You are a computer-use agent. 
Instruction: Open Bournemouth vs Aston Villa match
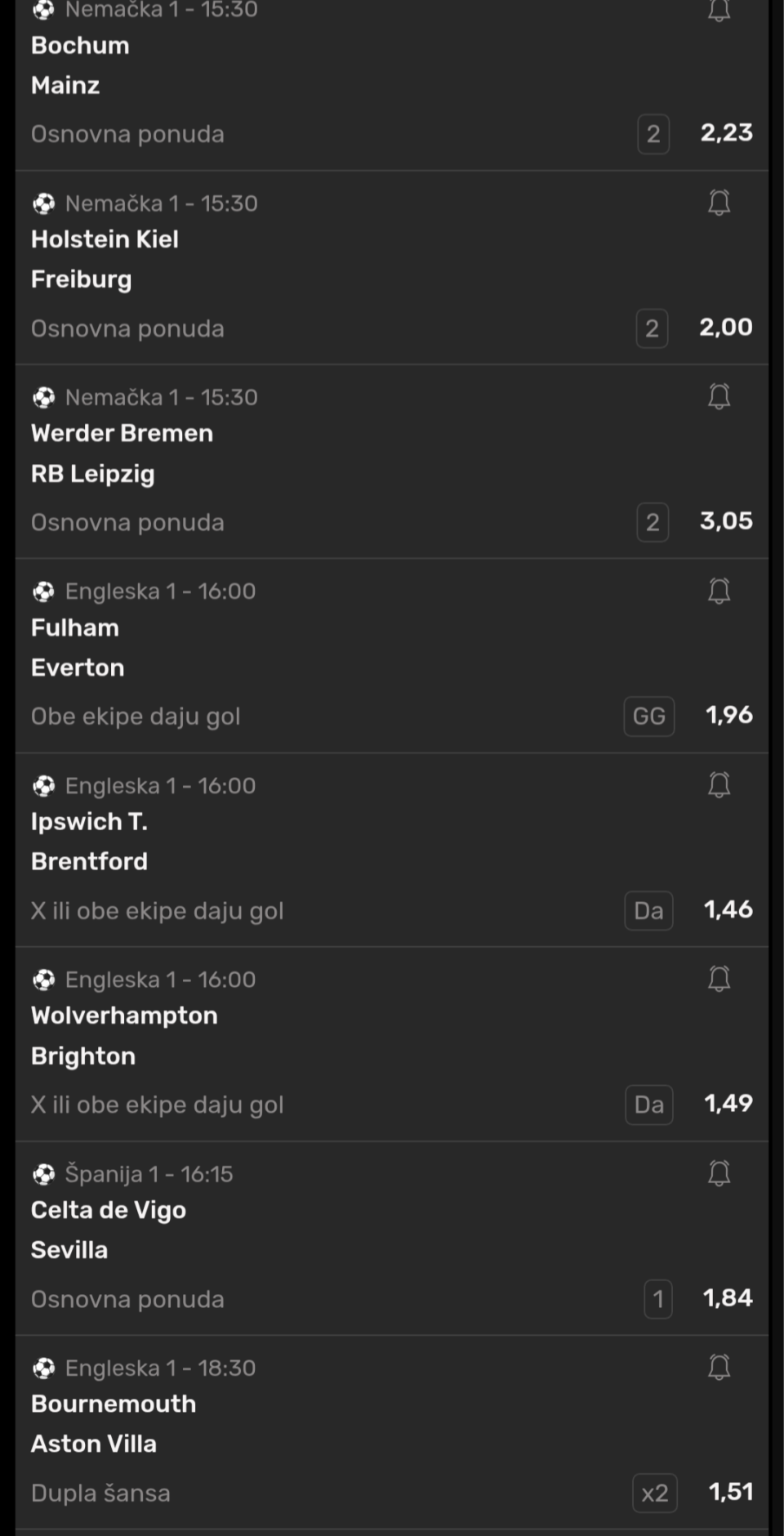click(392, 1432)
